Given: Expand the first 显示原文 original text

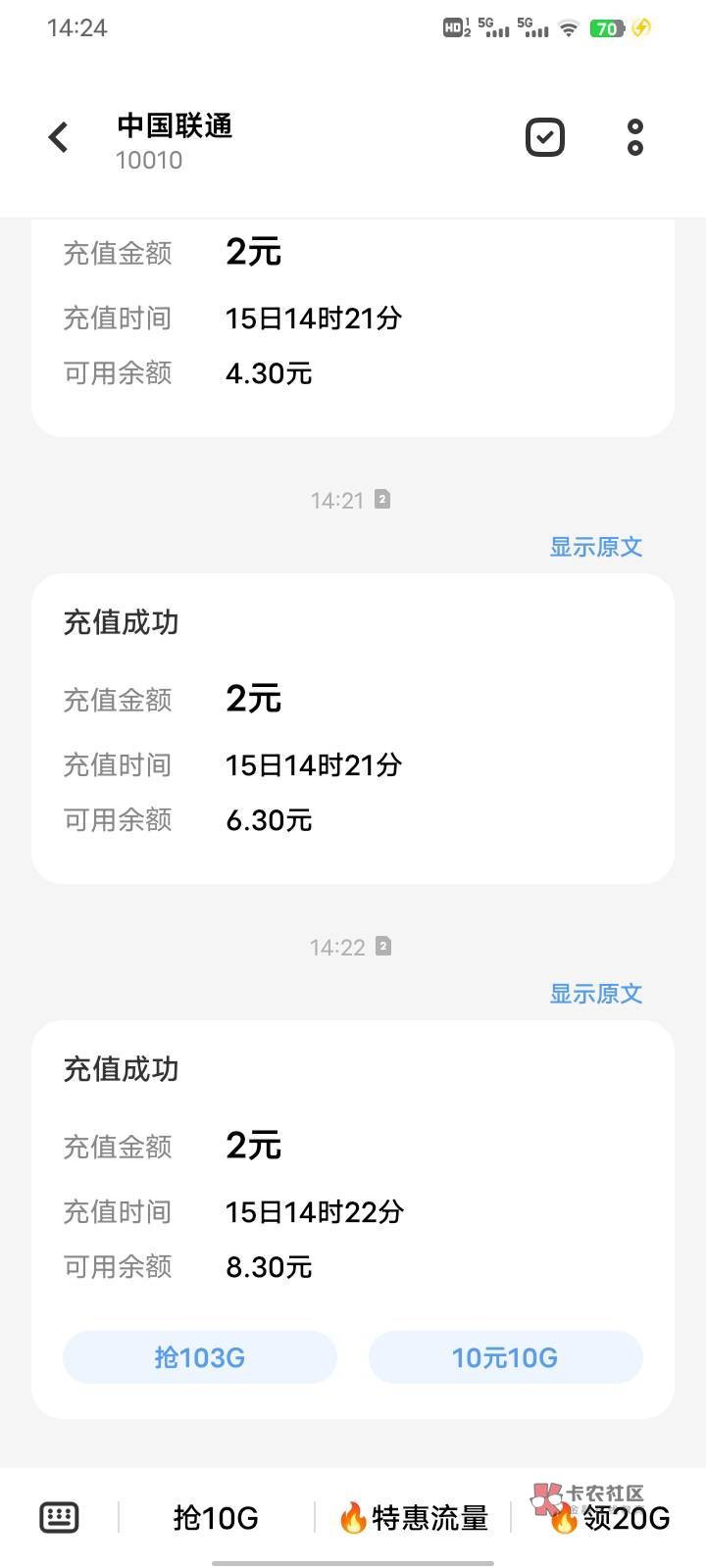Looking at the screenshot, I should (x=596, y=546).
